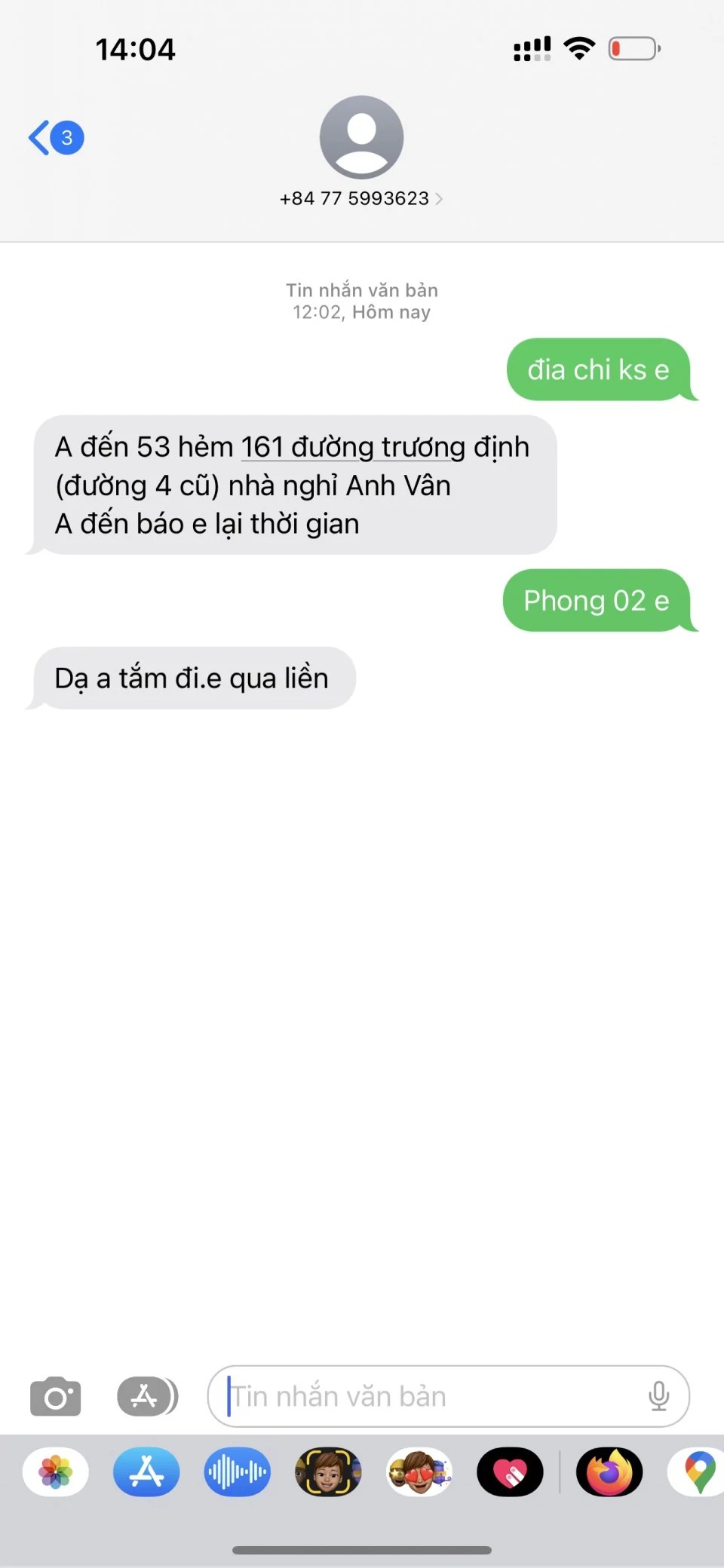Open the Firefox iMessage app
The height and width of the screenshot is (1568, 724).
click(609, 1472)
